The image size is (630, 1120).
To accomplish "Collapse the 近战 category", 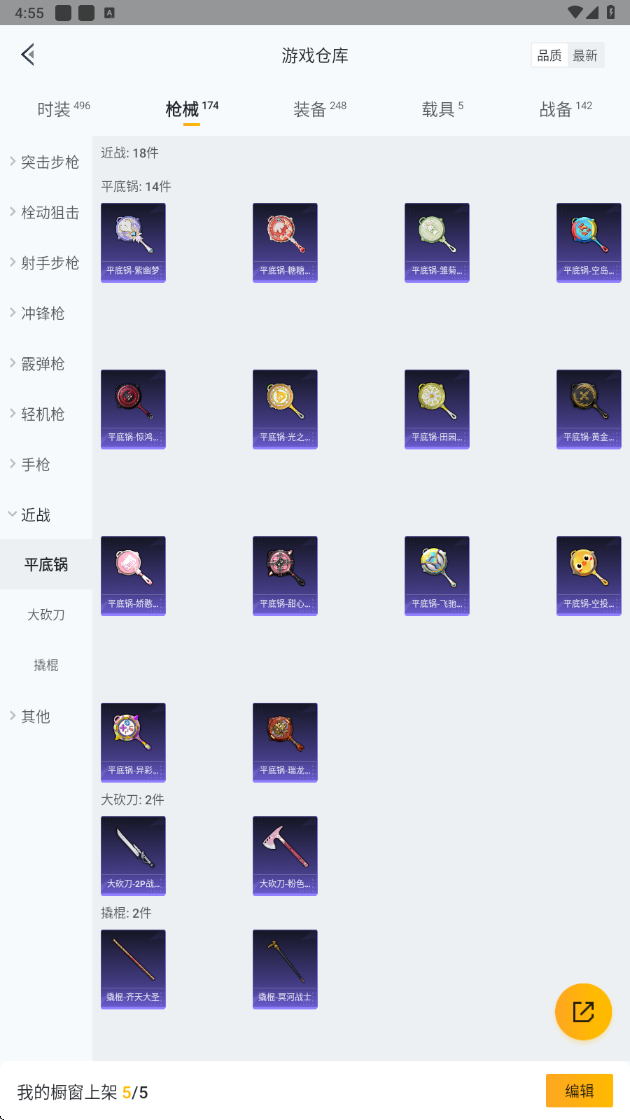I will (46, 514).
